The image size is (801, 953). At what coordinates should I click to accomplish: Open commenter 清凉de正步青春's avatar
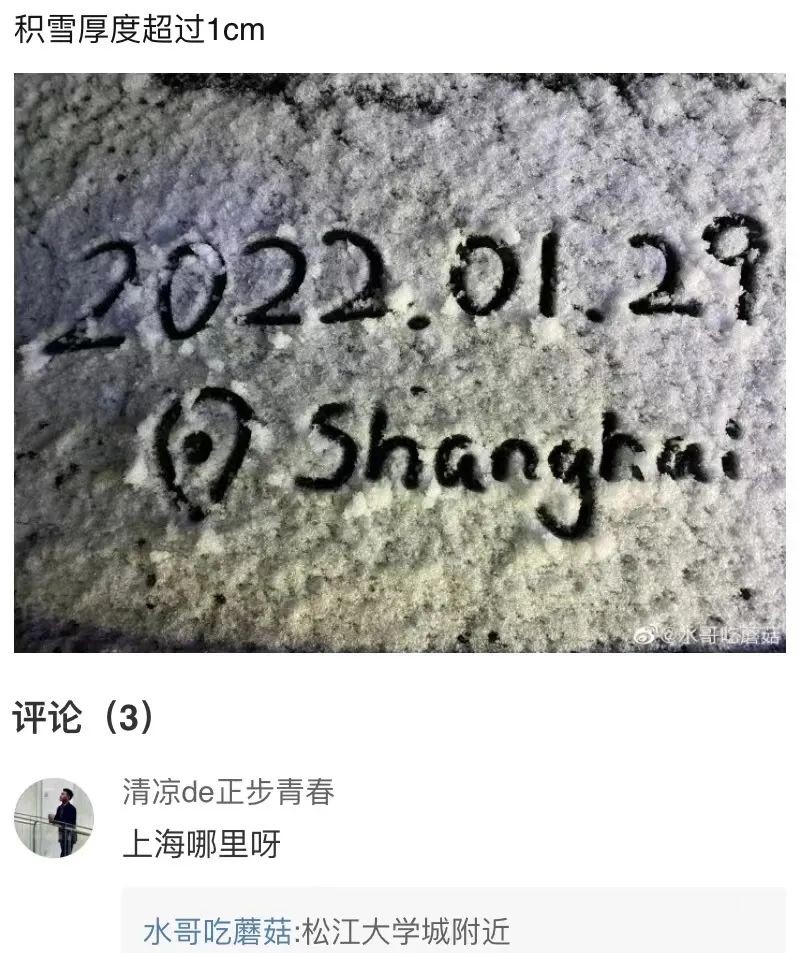click(x=53, y=816)
